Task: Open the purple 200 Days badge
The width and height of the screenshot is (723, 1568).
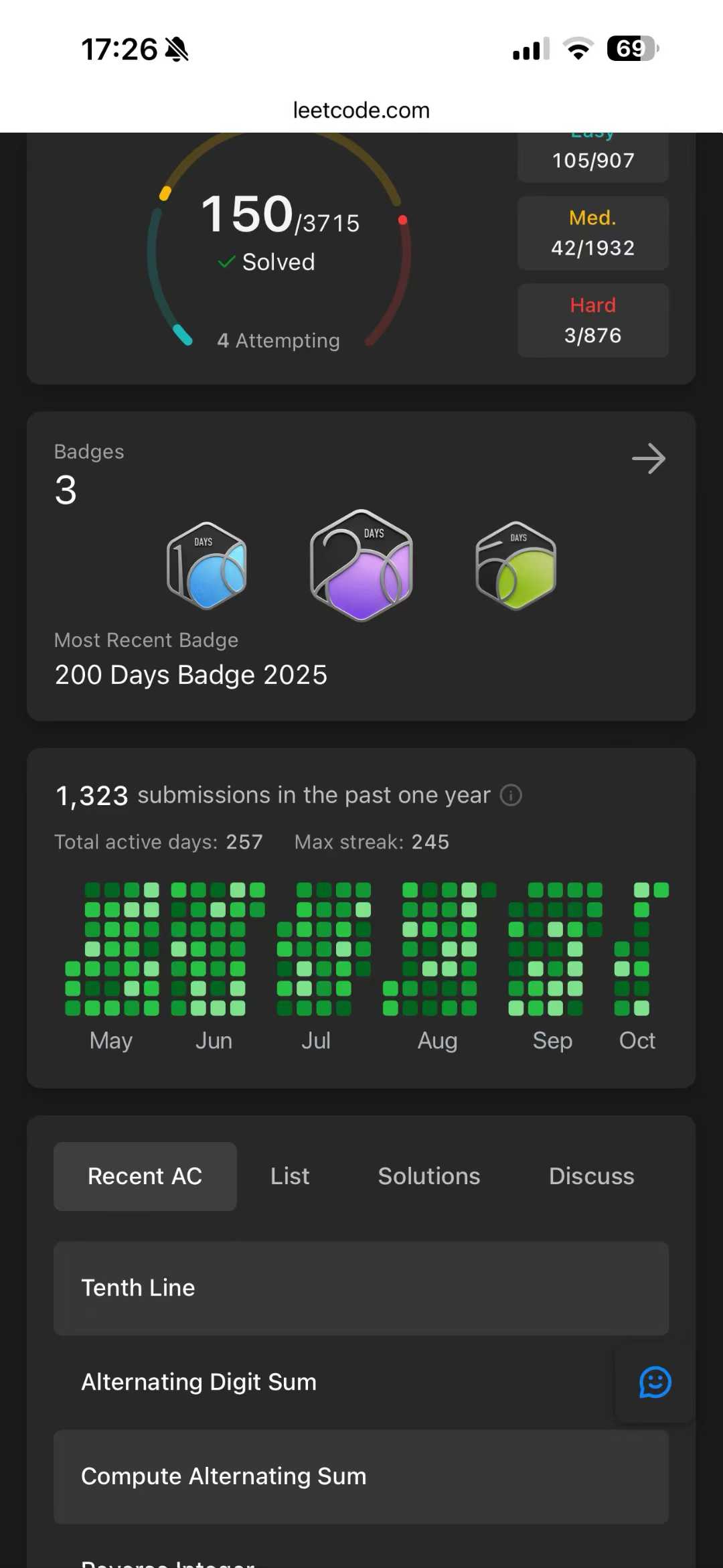Action: (361, 566)
